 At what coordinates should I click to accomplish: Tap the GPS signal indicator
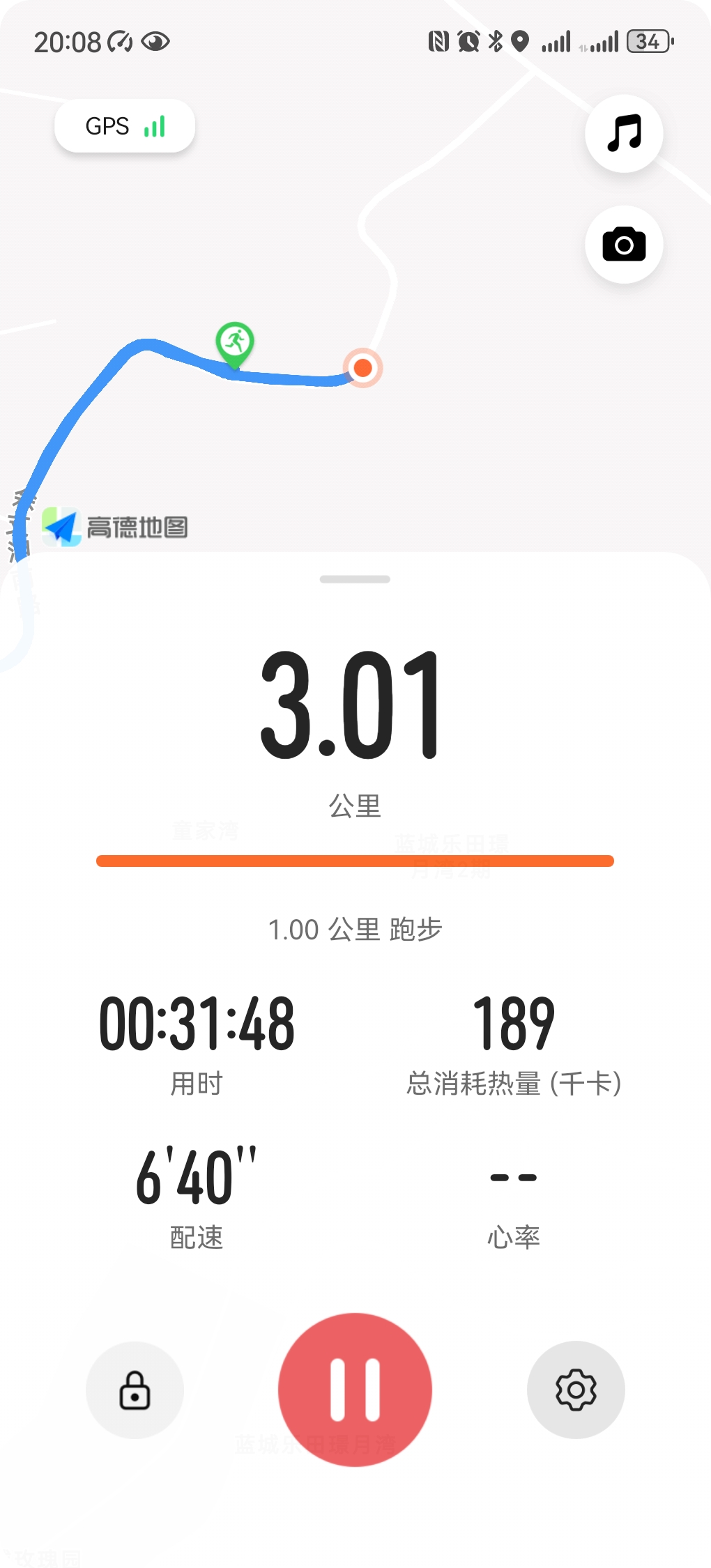click(x=125, y=126)
